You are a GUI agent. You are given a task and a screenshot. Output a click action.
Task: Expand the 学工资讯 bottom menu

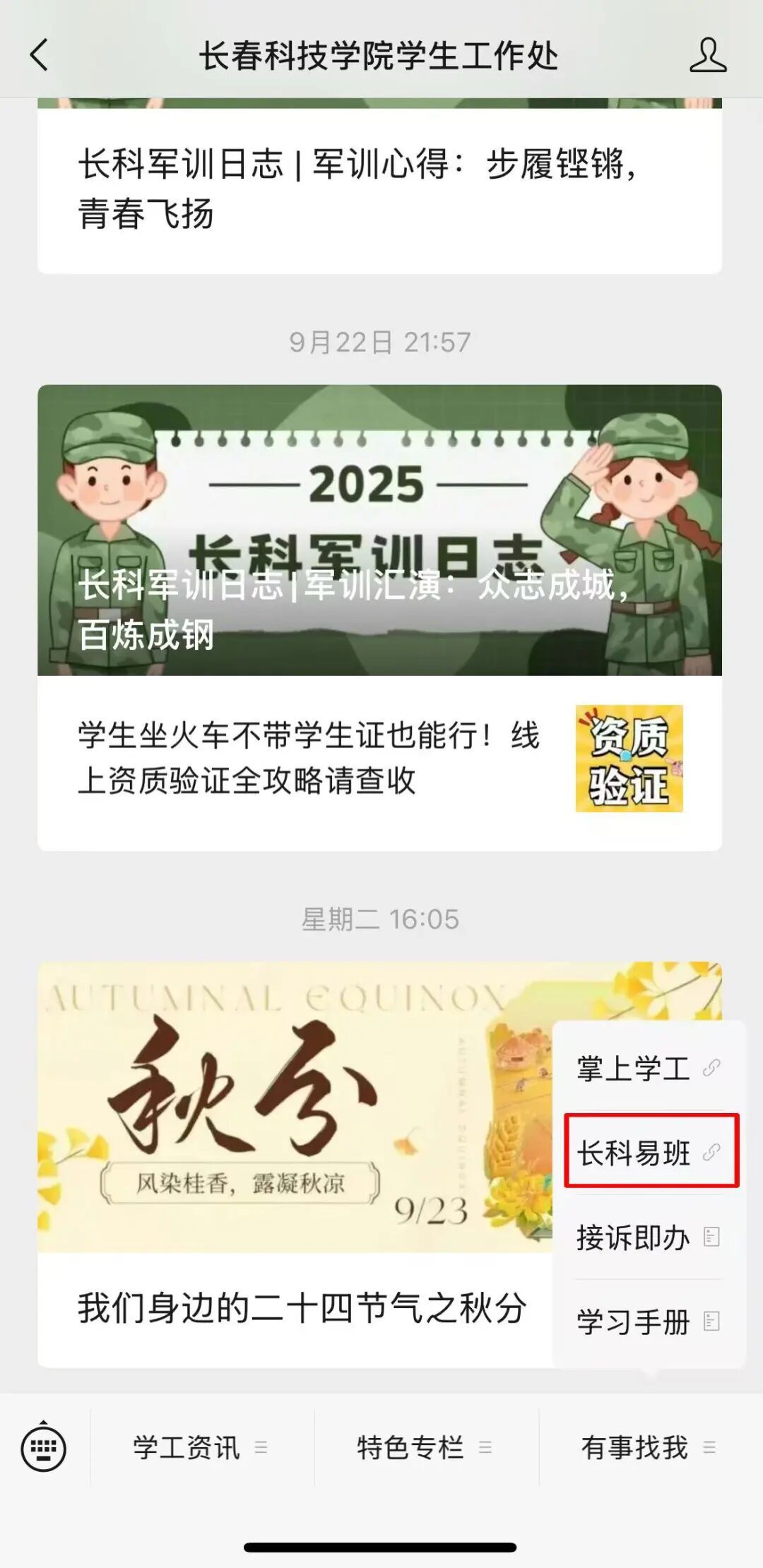pos(201,1448)
